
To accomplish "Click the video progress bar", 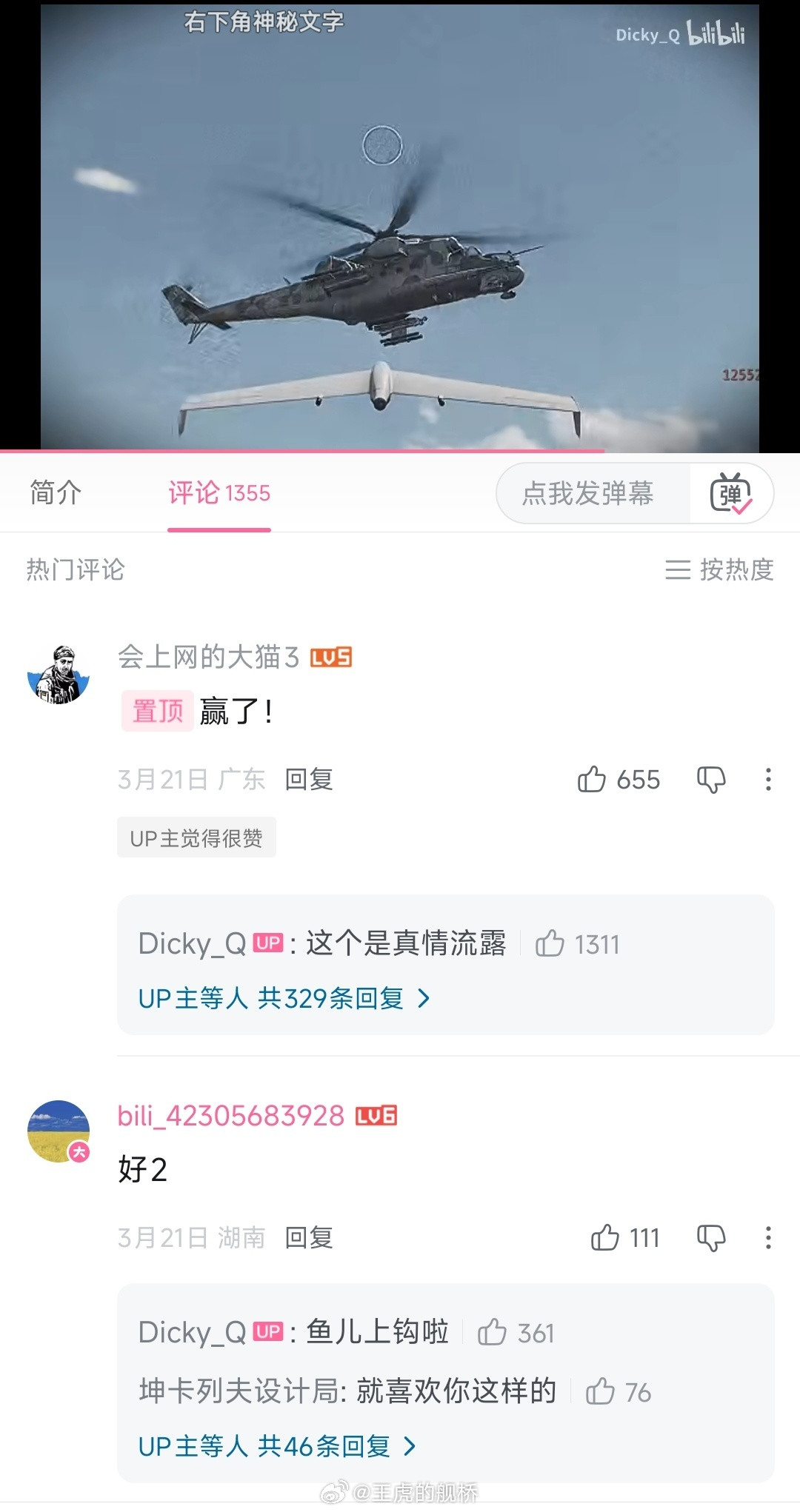I will [400, 450].
